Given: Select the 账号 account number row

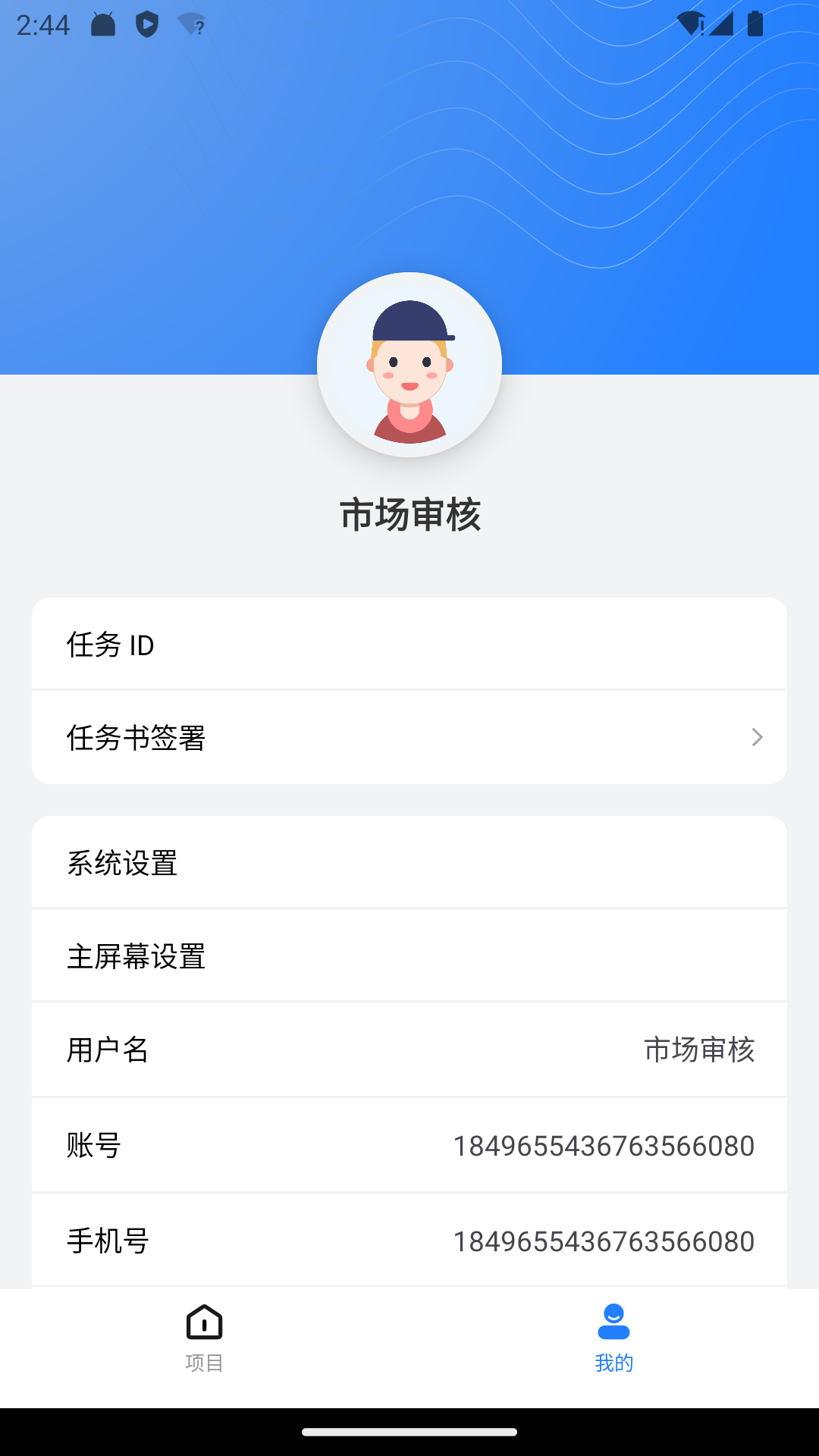Looking at the screenshot, I should point(409,1146).
